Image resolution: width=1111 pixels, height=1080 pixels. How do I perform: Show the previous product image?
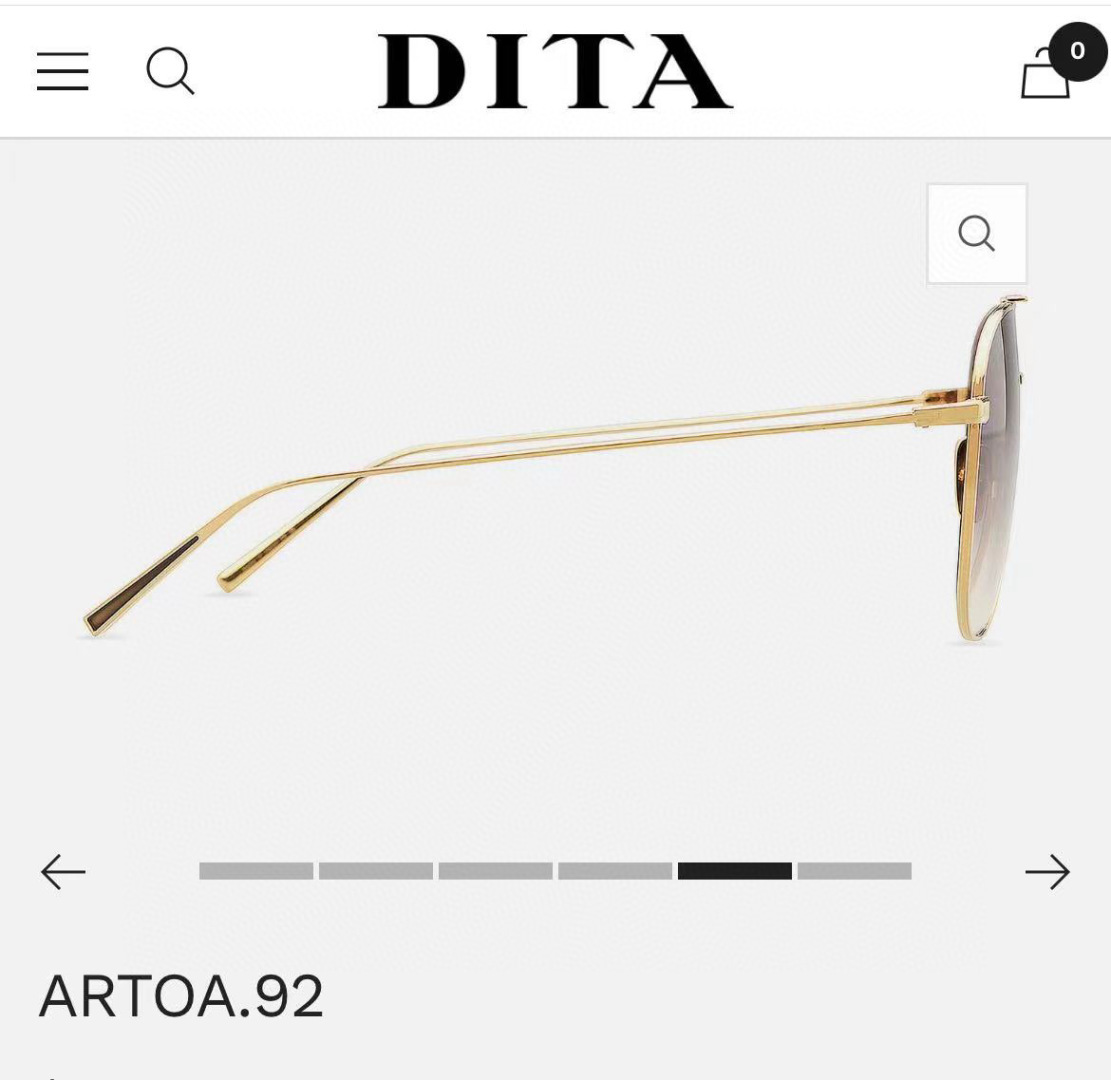(63, 872)
